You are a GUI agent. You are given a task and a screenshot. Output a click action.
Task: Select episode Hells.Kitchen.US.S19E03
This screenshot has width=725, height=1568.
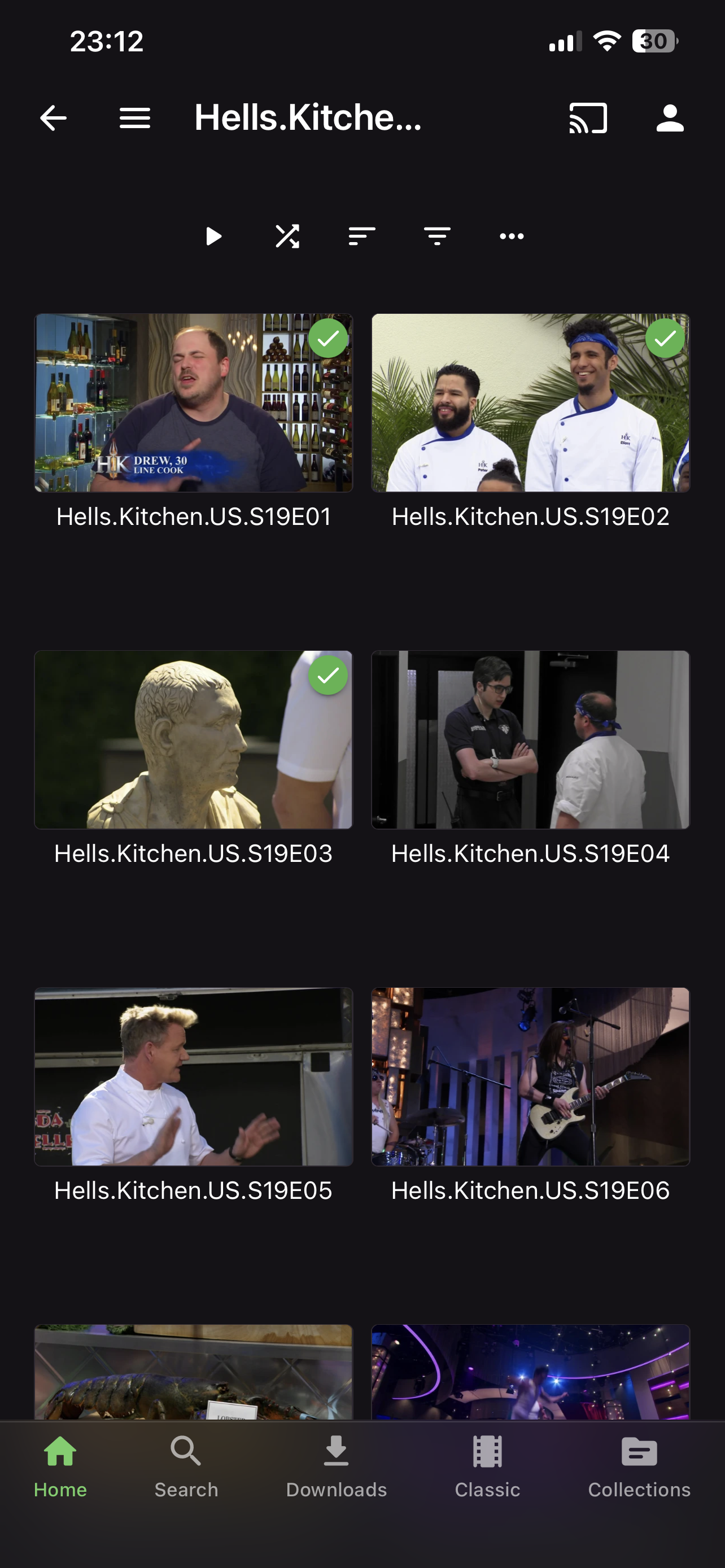(194, 739)
